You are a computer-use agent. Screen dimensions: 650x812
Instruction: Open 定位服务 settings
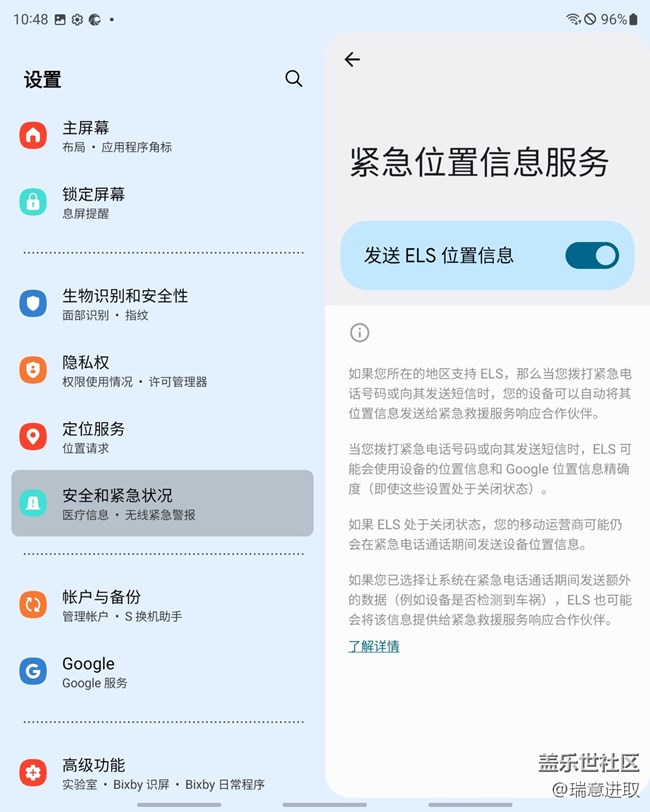click(x=162, y=437)
